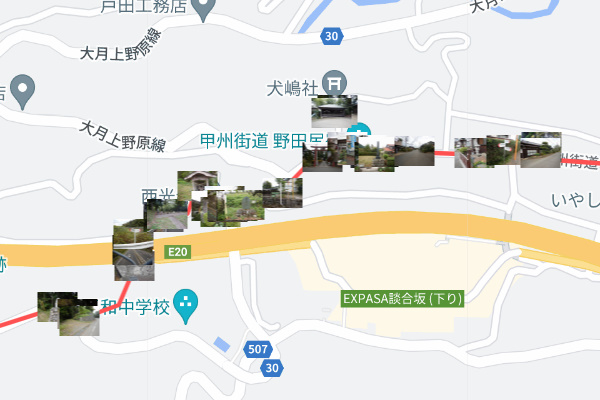
Task: Open the 甲州街道 野田尻 place marker
Action: pos(362,131)
